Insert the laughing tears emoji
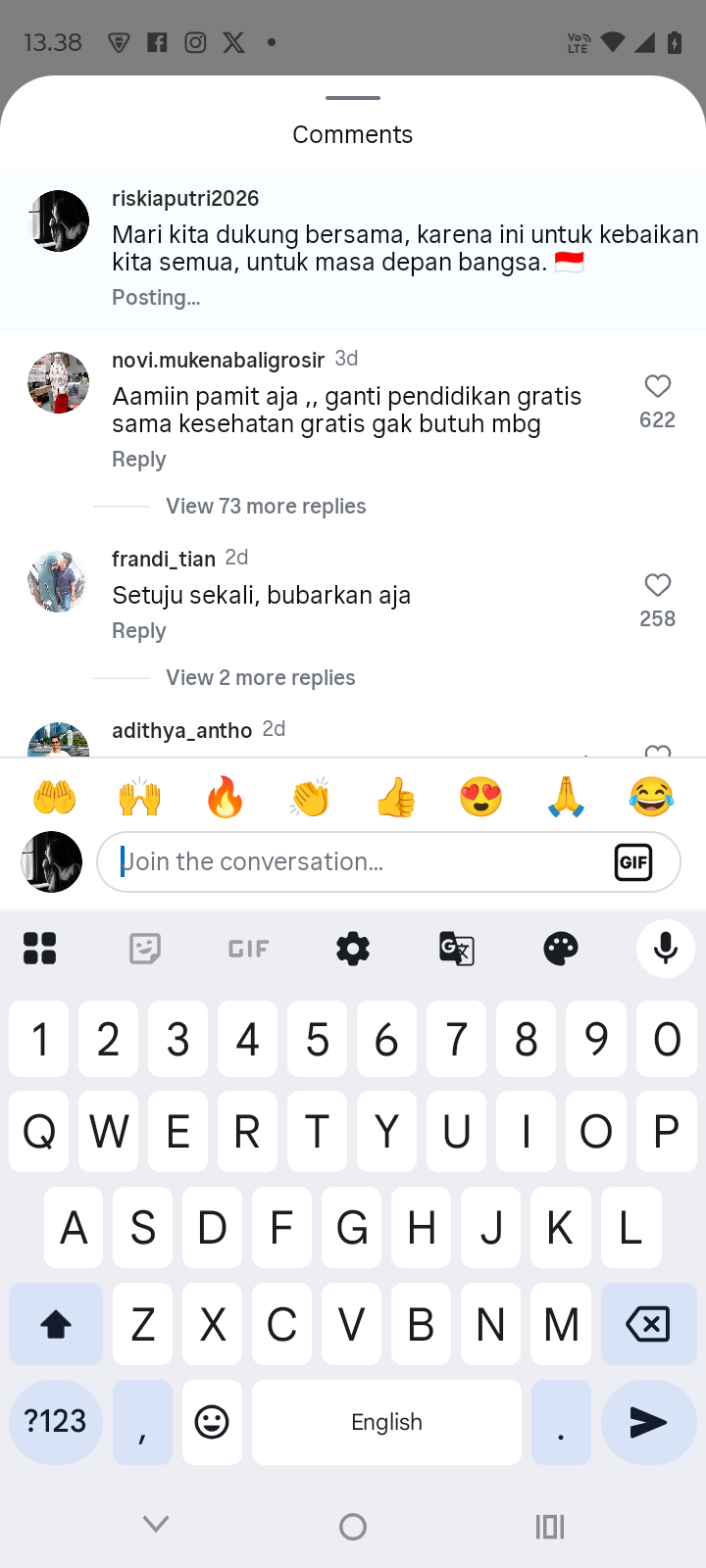 (651, 797)
